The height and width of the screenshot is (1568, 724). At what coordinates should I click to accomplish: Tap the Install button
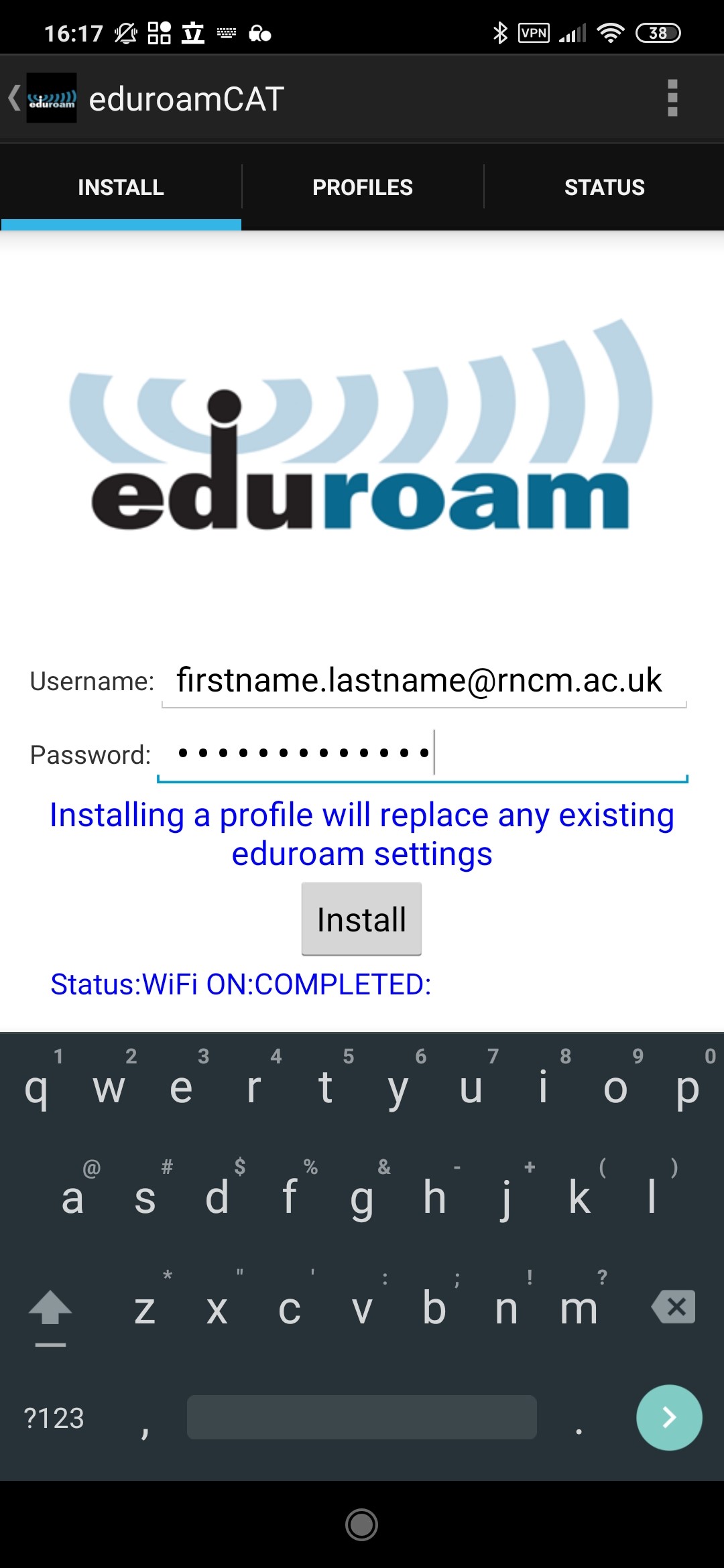pos(361,919)
